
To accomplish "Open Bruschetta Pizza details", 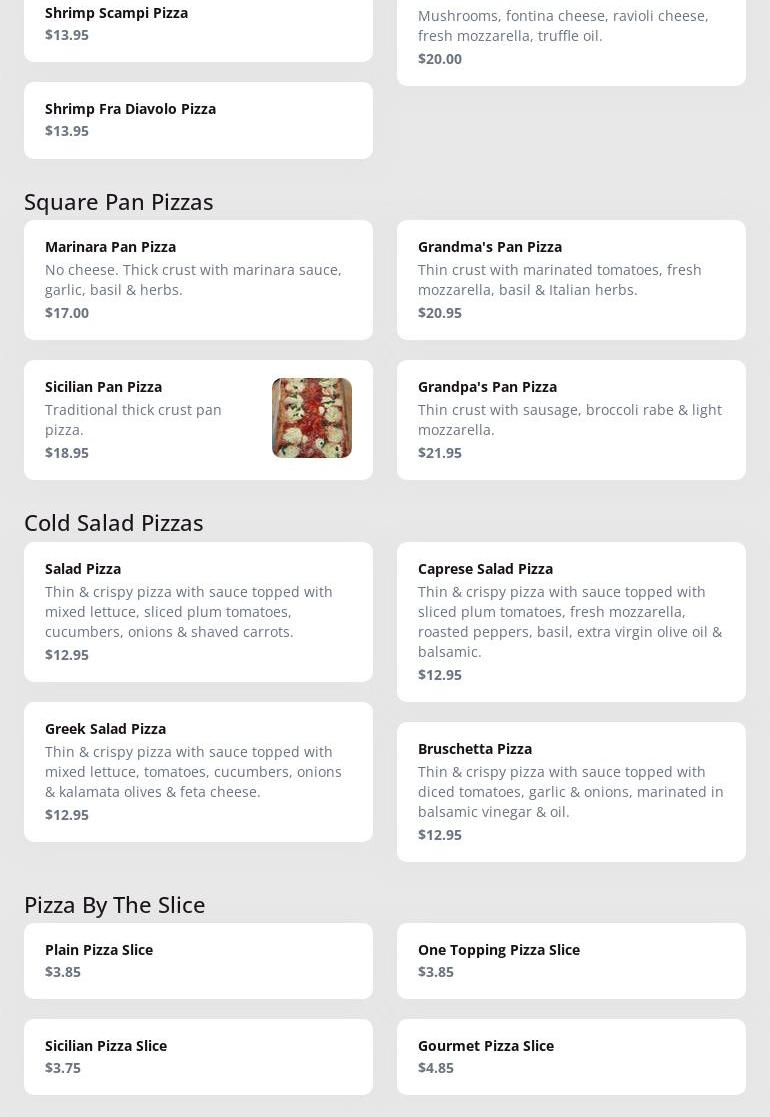I will click(x=571, y=792).
